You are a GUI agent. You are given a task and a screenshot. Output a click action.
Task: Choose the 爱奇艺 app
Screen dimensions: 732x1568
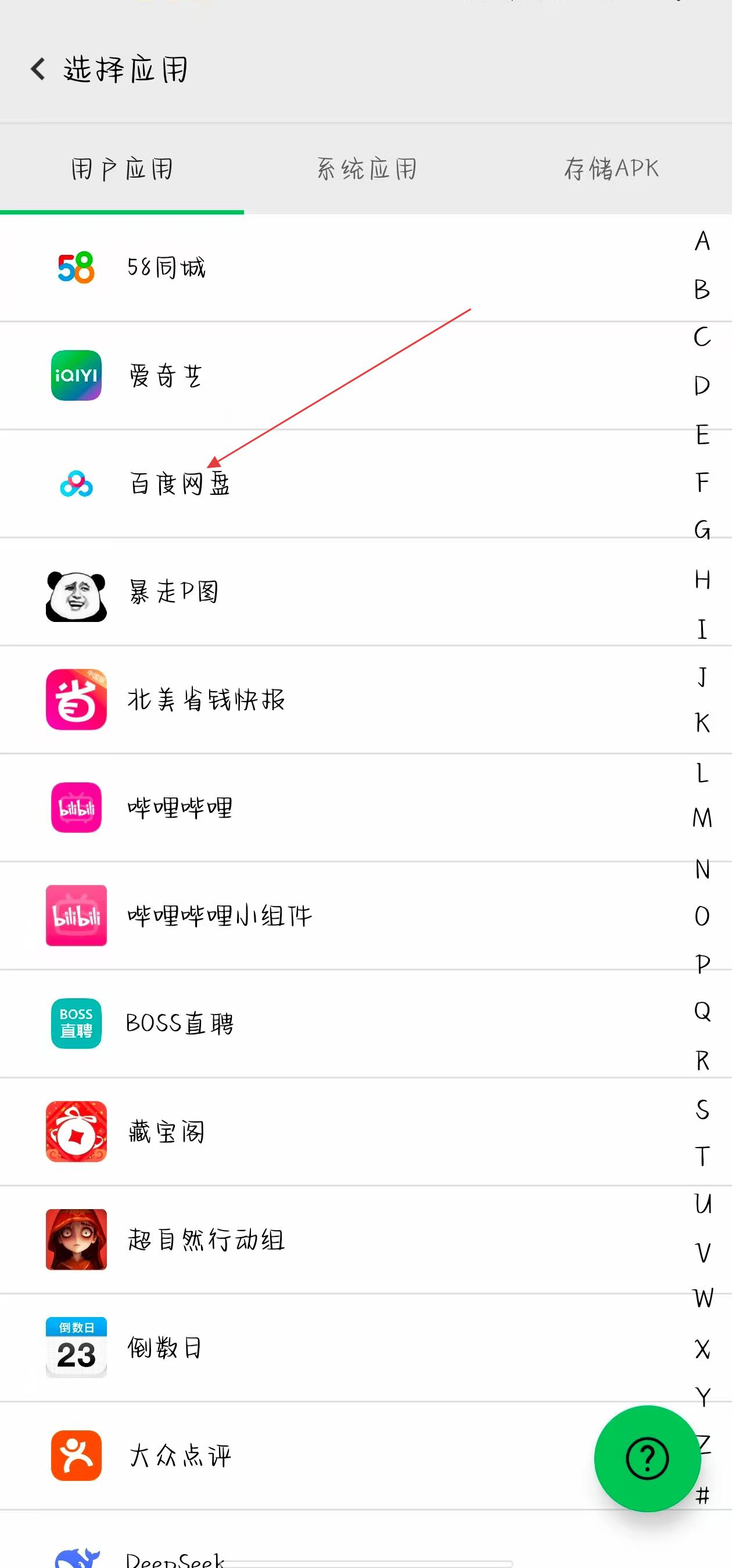click(x=164, y=376)
